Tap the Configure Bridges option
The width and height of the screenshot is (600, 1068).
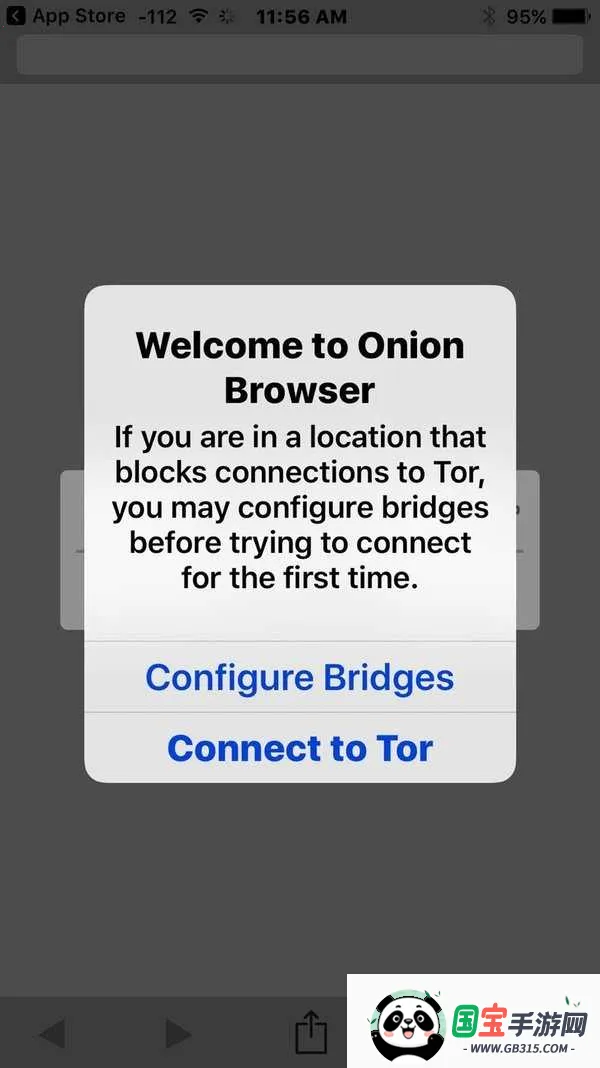tap(299, 677)
